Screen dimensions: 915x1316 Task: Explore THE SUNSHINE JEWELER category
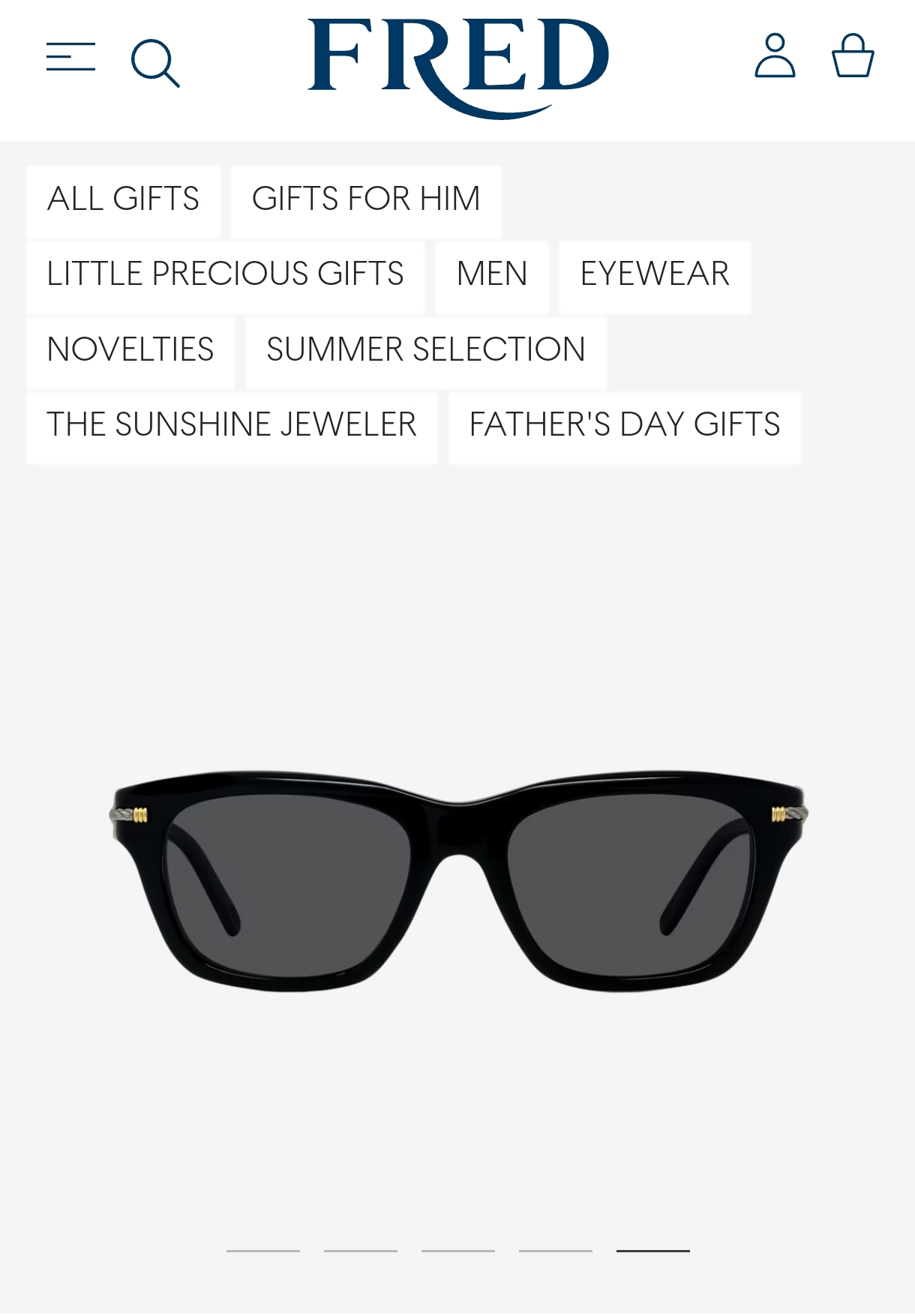click(232, 425)
